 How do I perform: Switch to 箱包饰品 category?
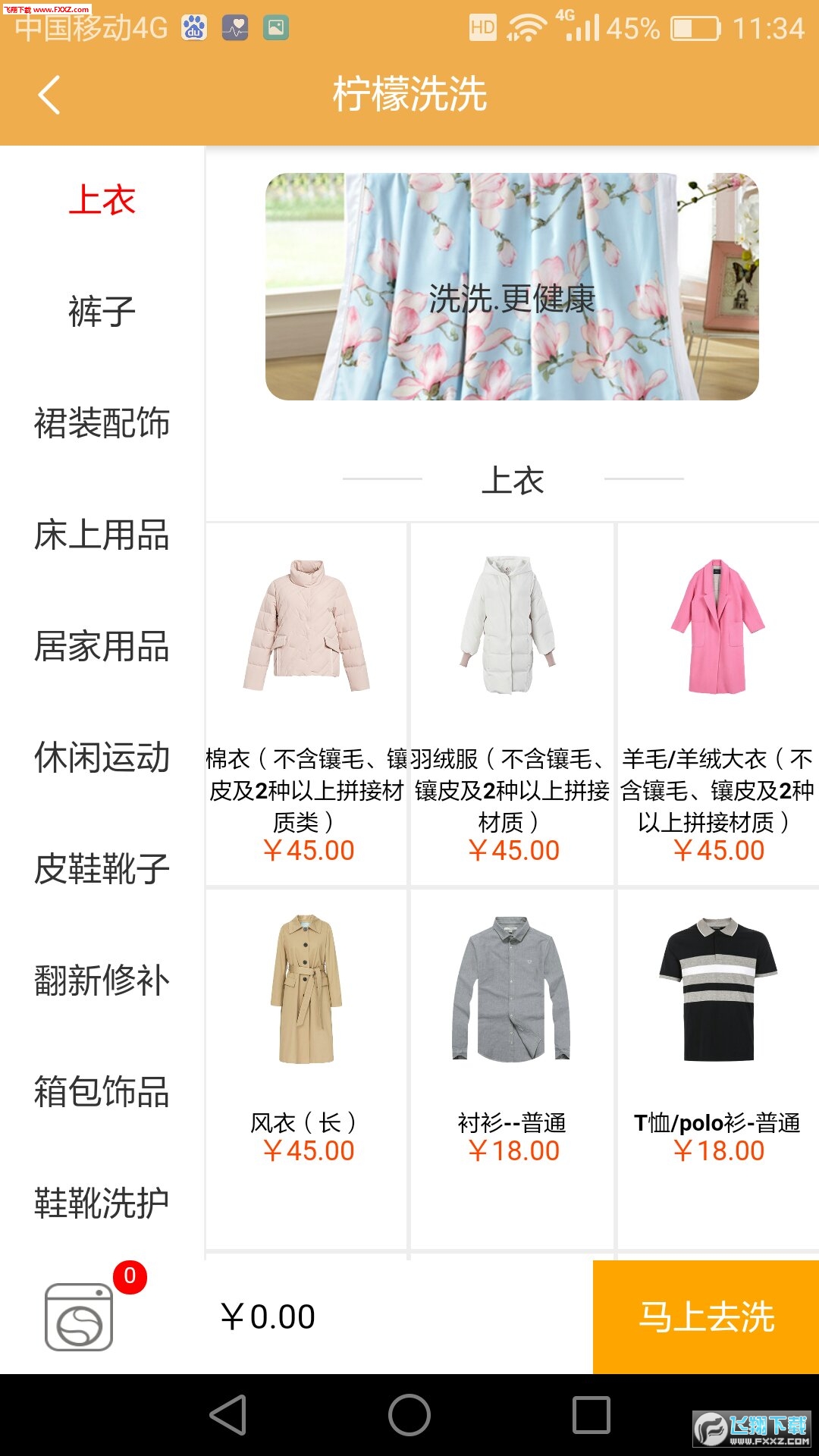point(102,1092)
